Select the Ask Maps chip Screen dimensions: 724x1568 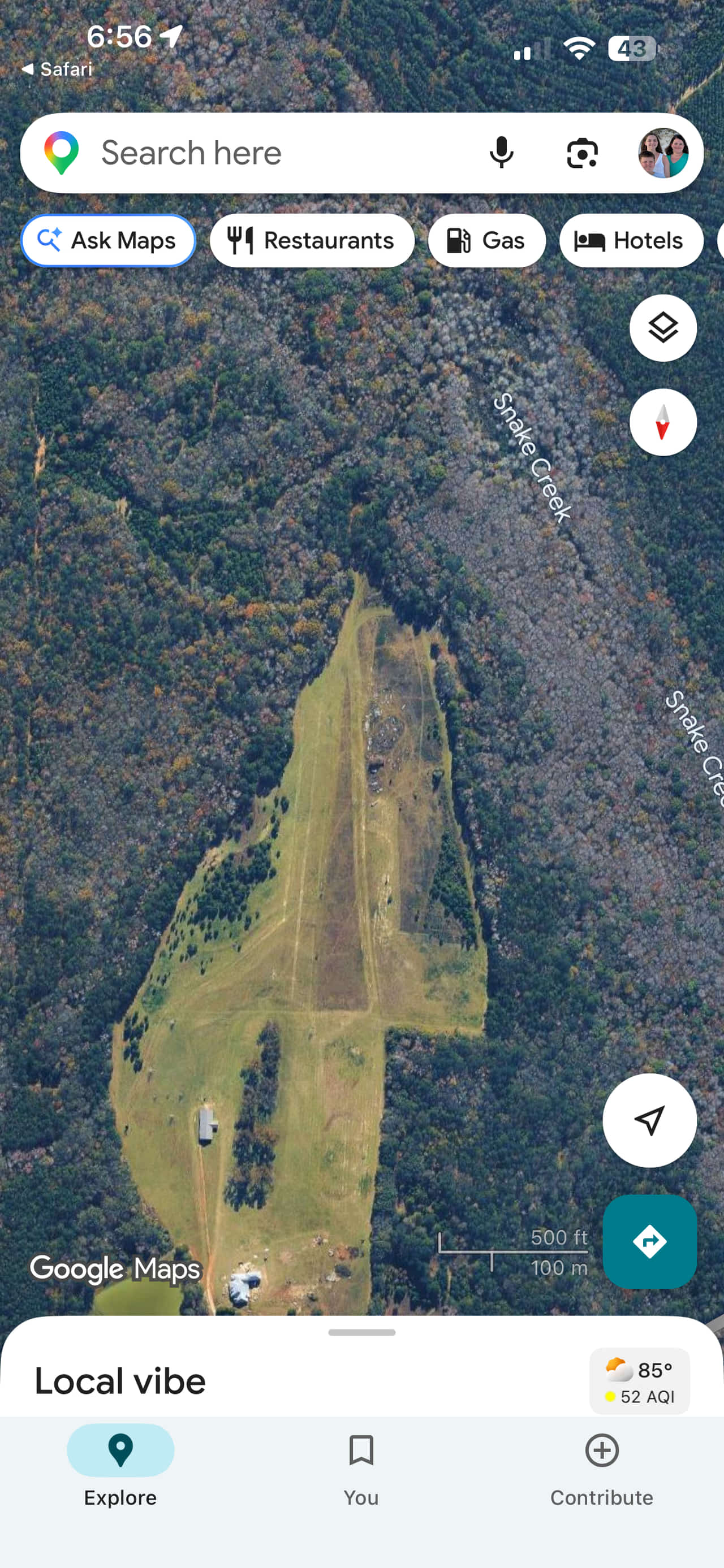109,240
